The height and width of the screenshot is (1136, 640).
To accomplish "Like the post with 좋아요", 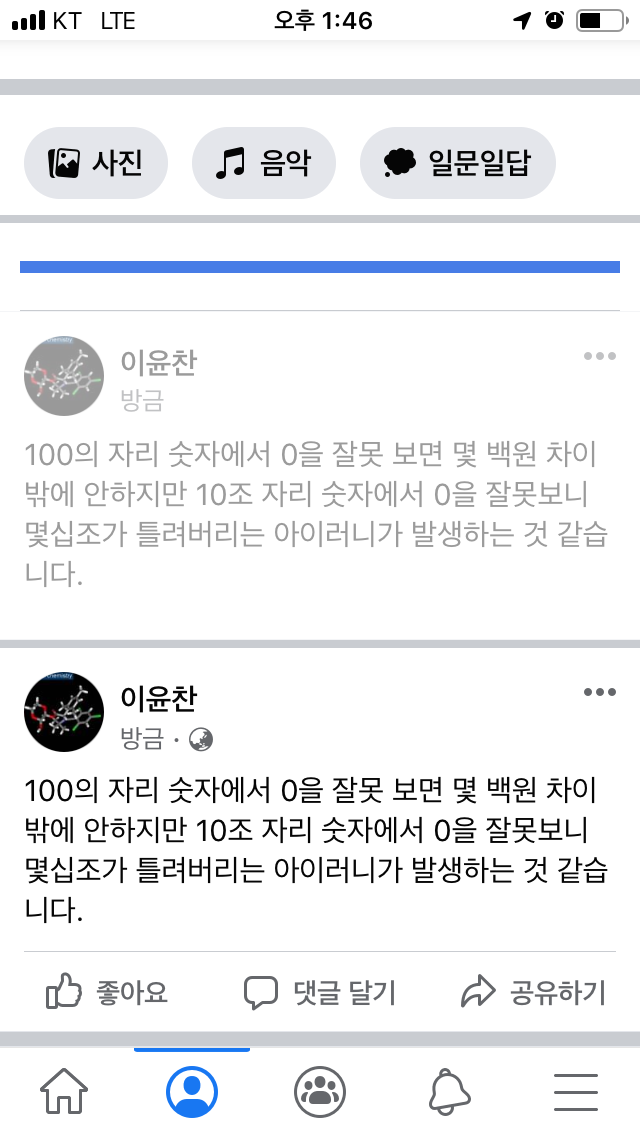I will click(x=107, y=991).
